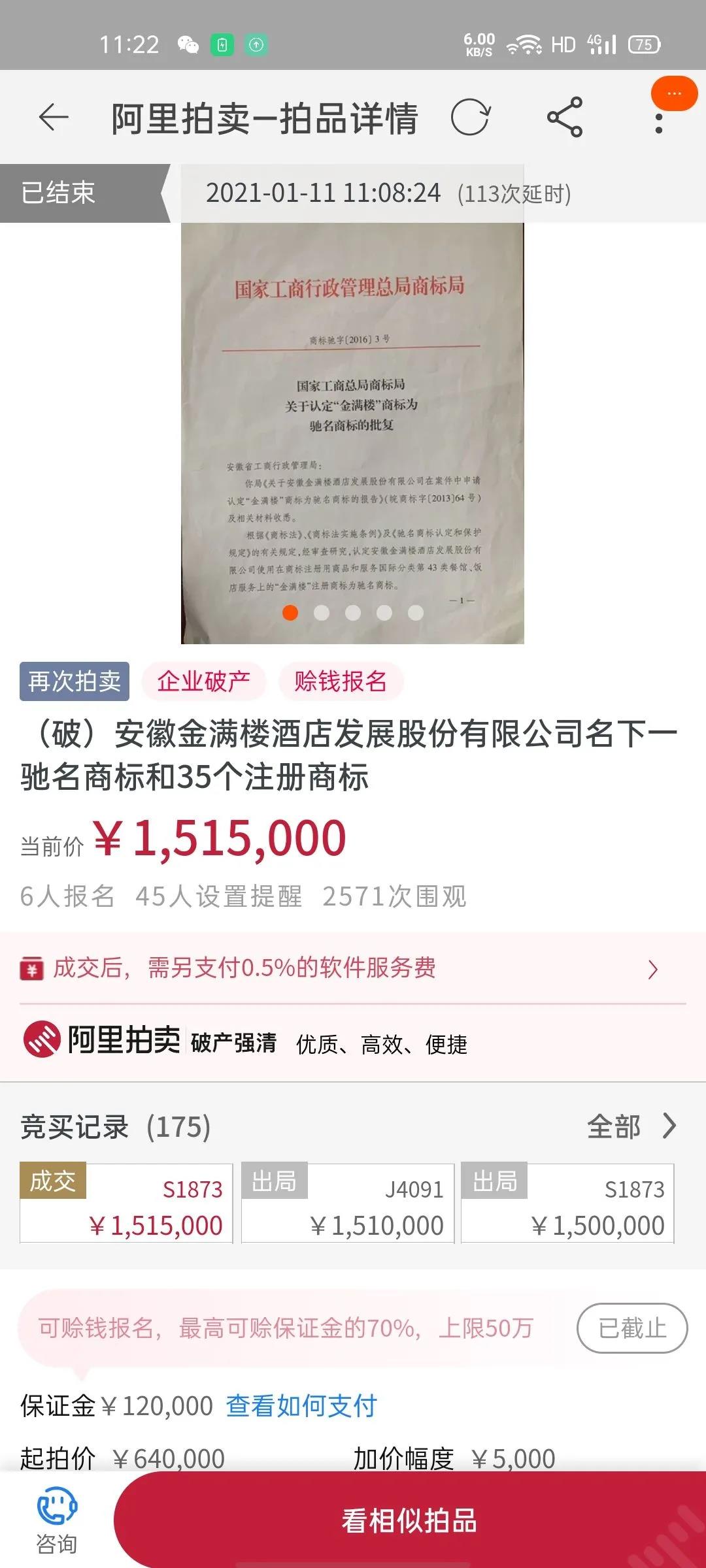The width and height of the screenshot is (706, 1568).
Task: Open the trademark document photo
Action: click(x=352, y=431)
